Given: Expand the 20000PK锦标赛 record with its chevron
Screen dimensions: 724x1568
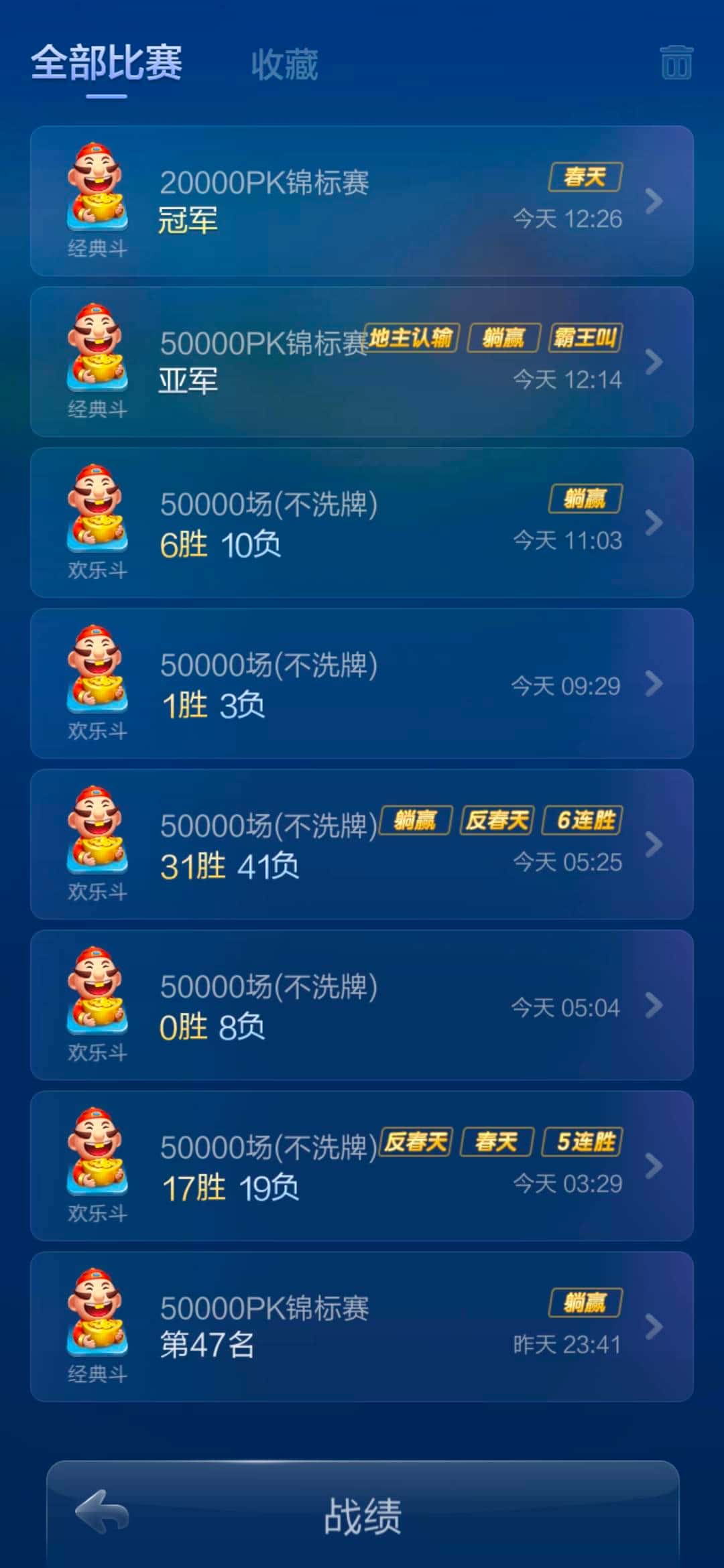Looking at the screenshot, I should click(x=652, y=200).
